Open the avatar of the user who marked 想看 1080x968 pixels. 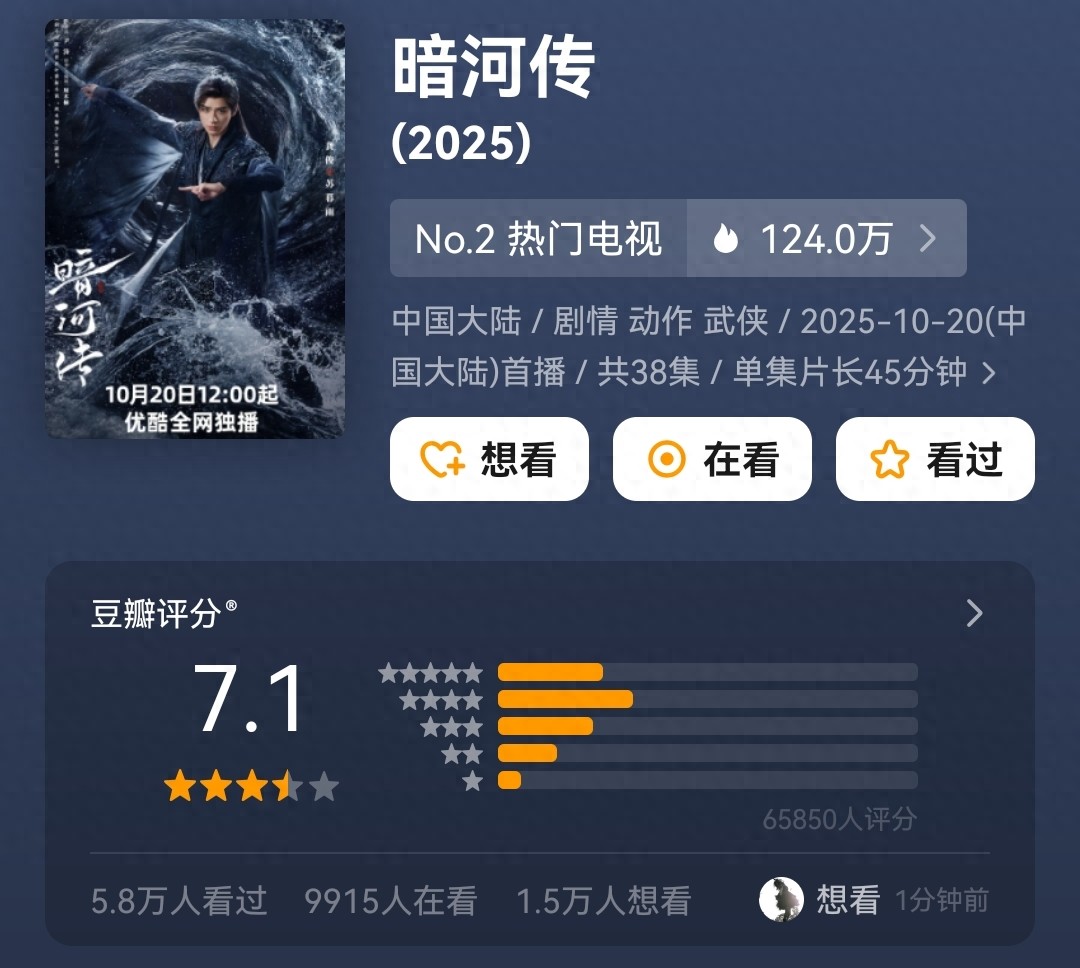pos(781,900)
